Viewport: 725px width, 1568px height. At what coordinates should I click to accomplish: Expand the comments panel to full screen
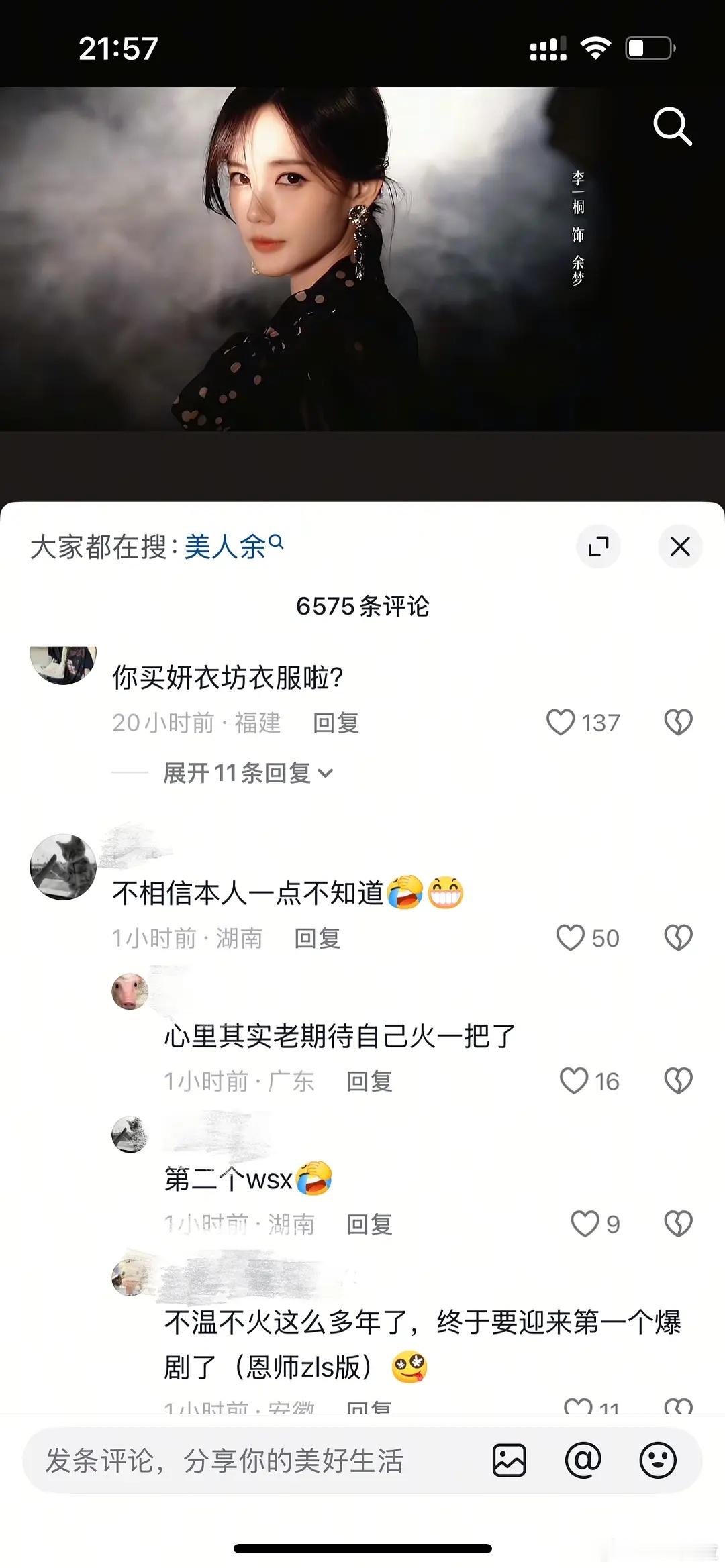pos(598,546)
